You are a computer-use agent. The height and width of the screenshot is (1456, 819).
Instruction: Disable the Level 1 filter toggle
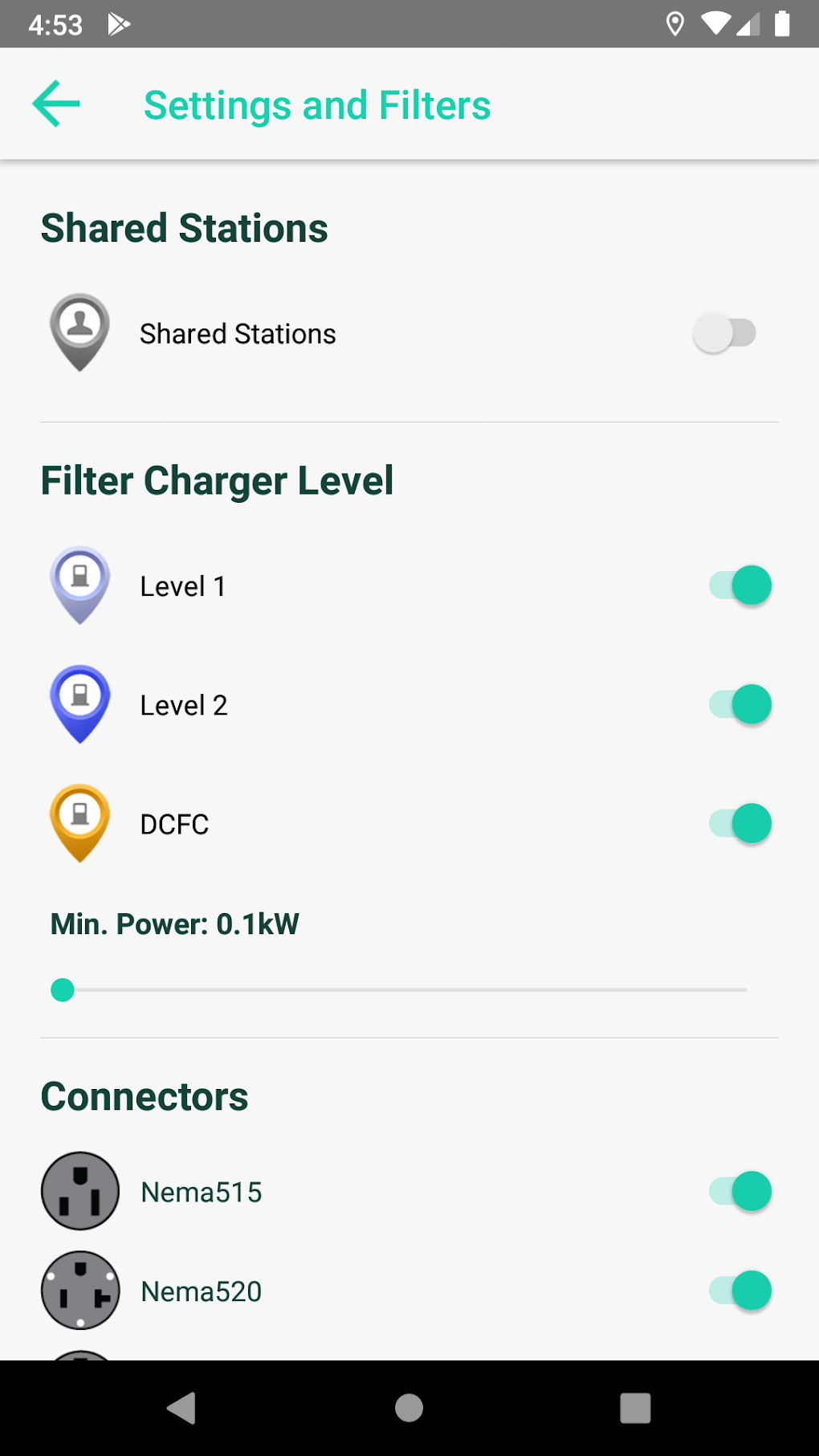pos(739,585)
